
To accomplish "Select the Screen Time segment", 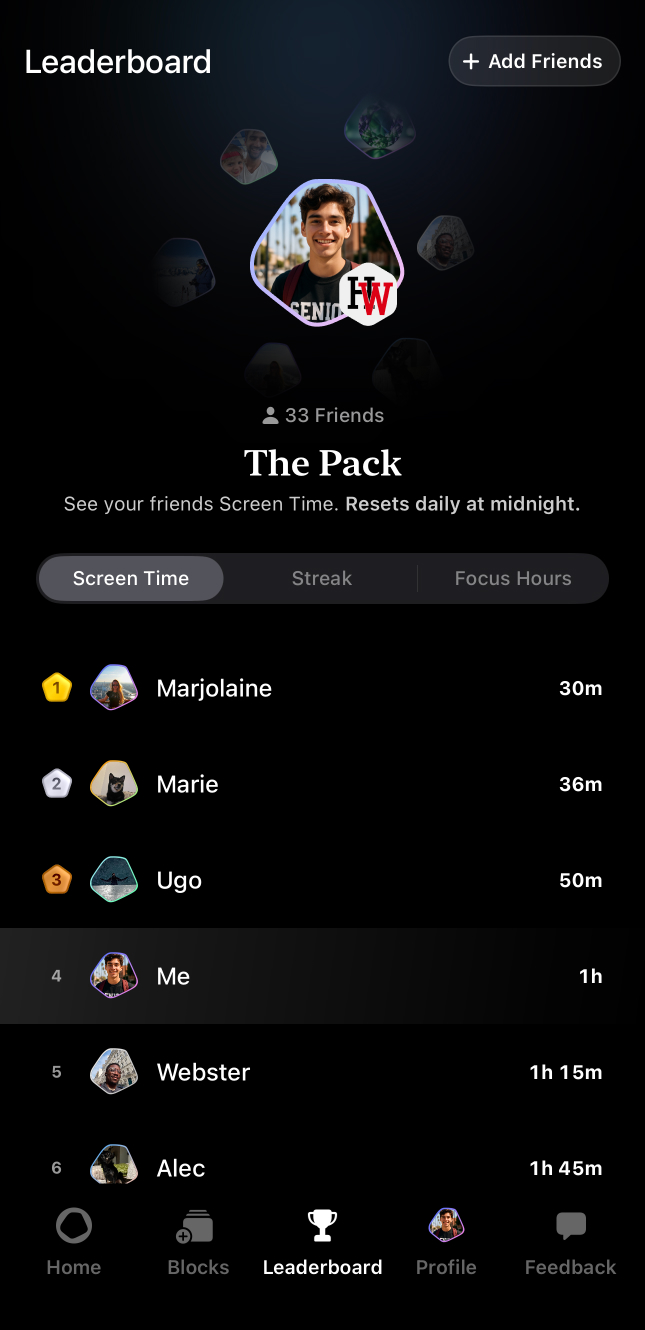I will coord(131,578).
